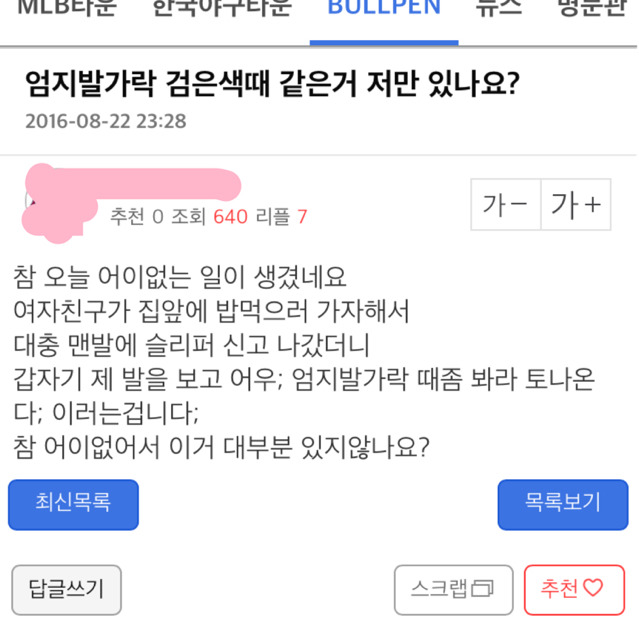Image resolution: width=639 pixels, height=643 pixels.
Task: Open the 한국야구타운 tab
Action: coord(222,10)
